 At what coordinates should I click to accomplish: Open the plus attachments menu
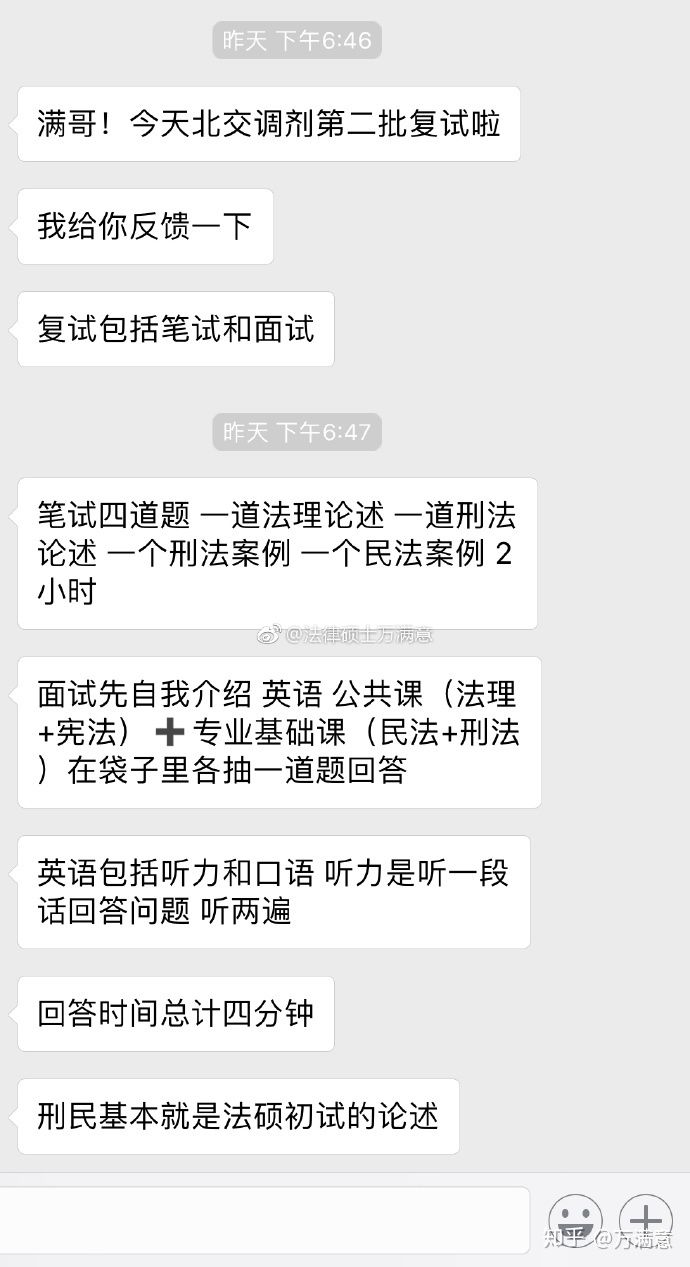(645, 1220)
